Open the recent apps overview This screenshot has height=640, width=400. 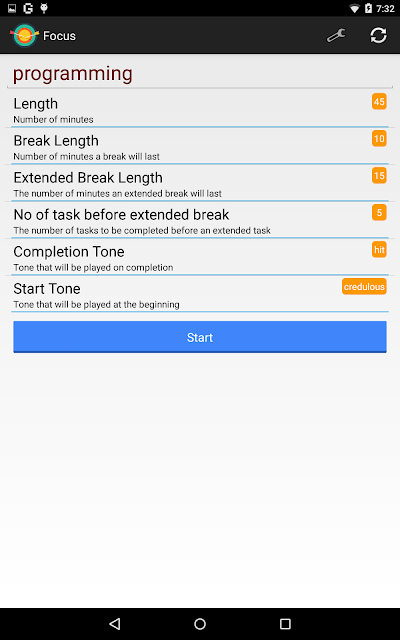tap(285, 623)
